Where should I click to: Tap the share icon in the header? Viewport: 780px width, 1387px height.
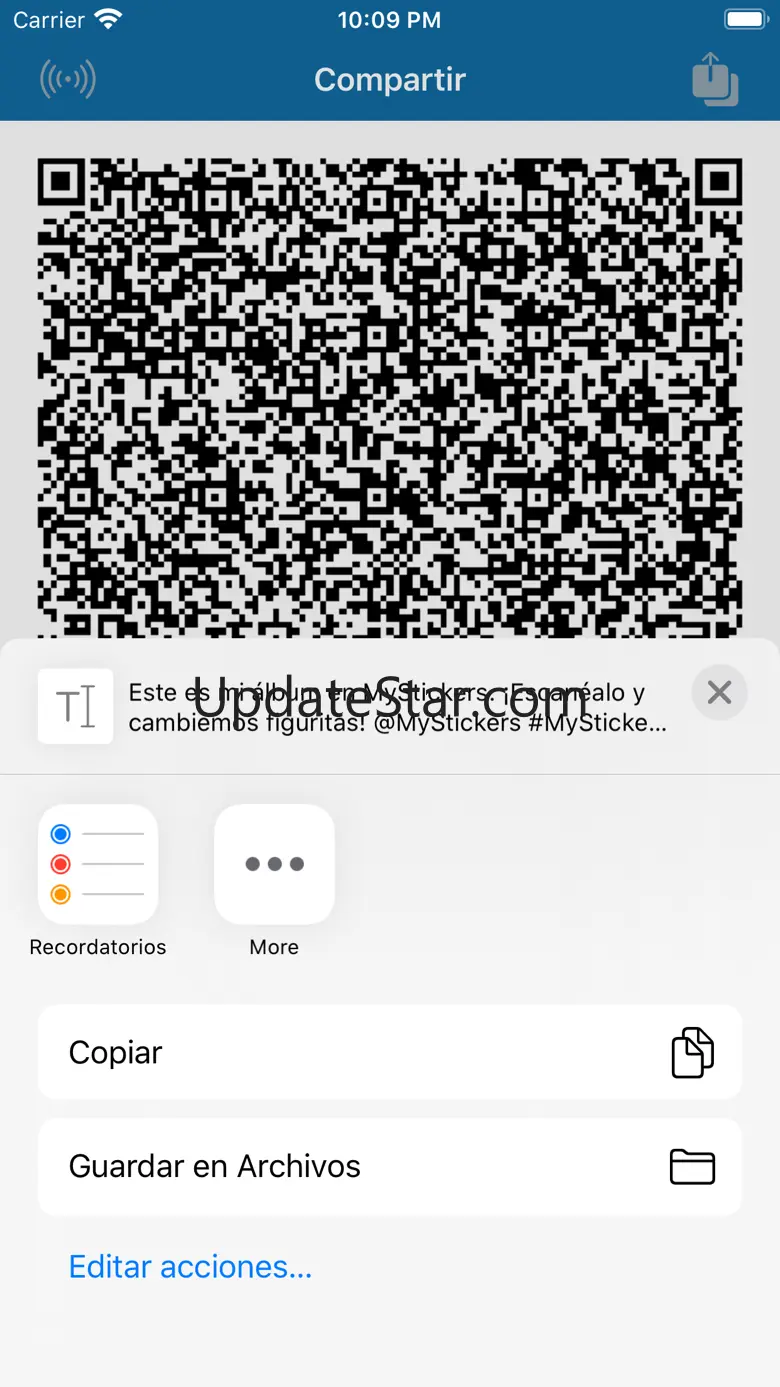715,79
